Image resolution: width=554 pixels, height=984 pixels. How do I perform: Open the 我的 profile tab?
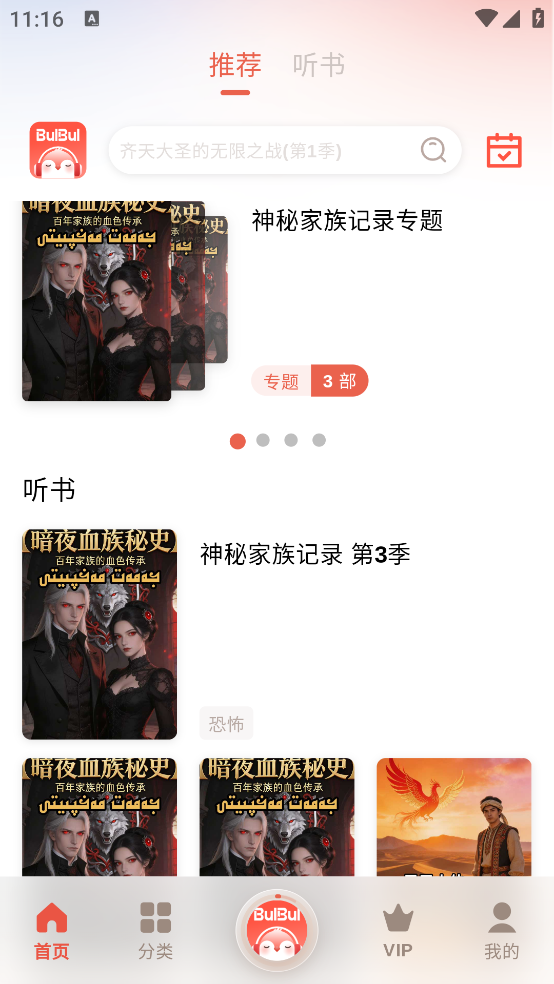[501, 931]
